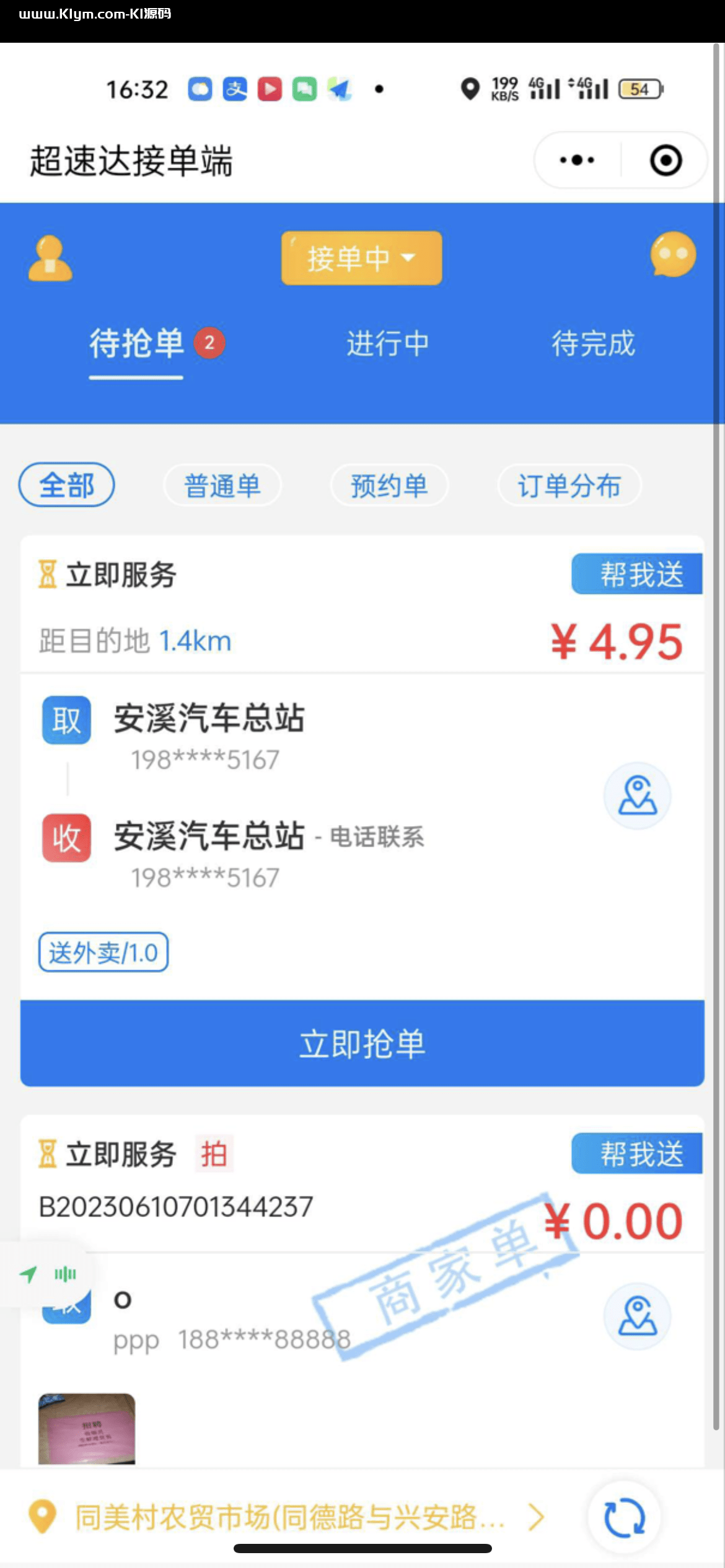The height and width of the screenshot is (1568, 725).
Task: Open map for order B20230610701344237
Action: coord(637,1316)
